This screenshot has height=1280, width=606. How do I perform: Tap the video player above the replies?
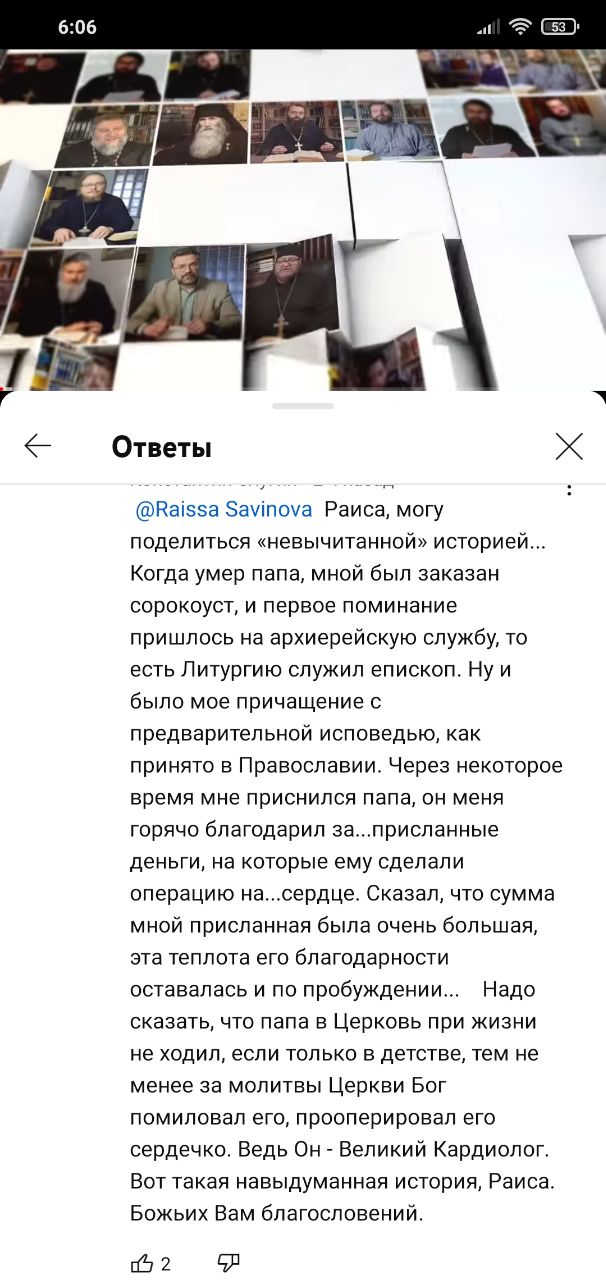coord(303,219)
